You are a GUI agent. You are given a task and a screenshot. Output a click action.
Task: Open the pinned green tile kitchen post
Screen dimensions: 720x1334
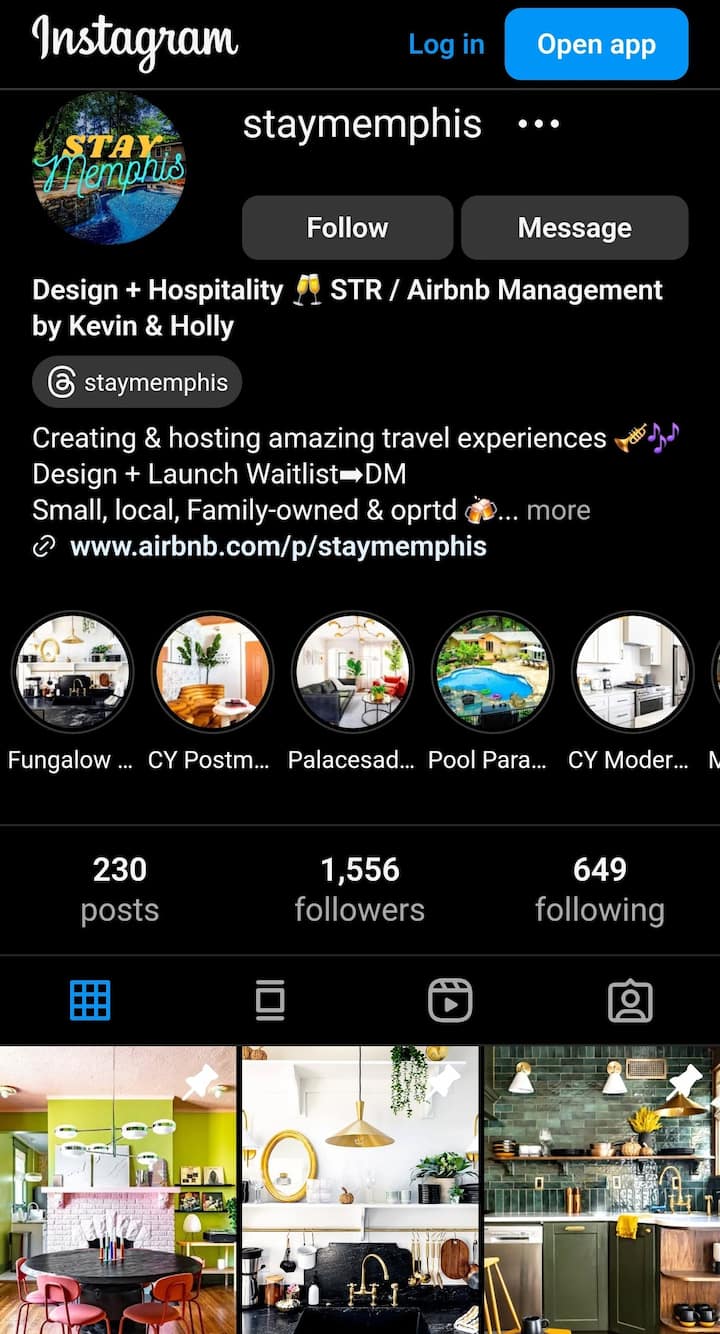[x=602, y=1190]
